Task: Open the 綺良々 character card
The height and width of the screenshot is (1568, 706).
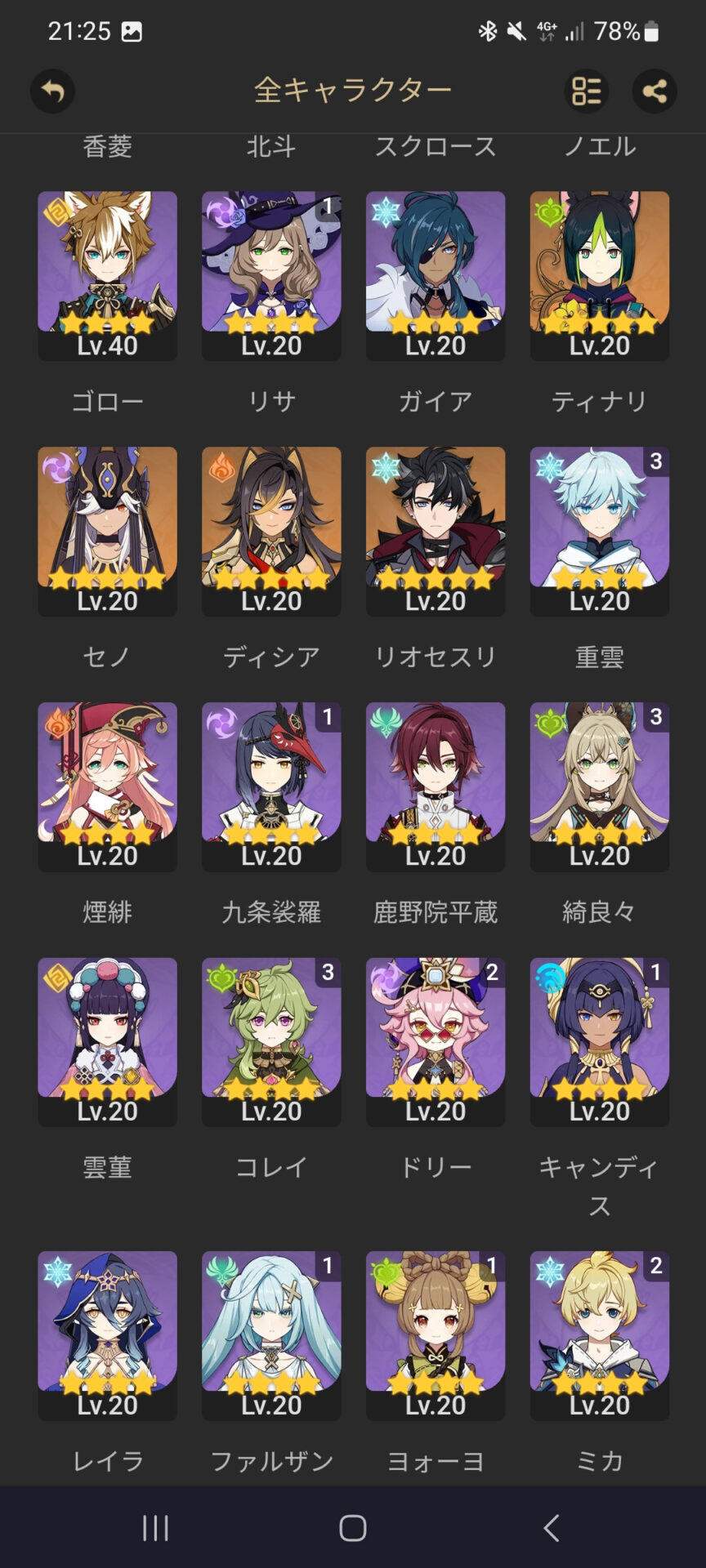Action: point(599,786)
